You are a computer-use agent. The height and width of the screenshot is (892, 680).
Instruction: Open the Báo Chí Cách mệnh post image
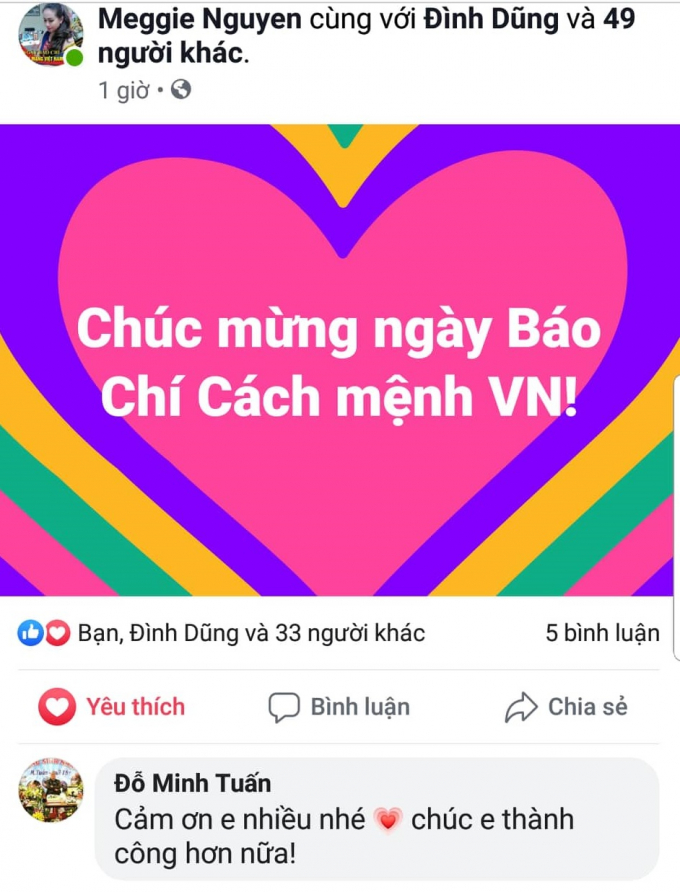pyautogui.click(x=340, y=360)
